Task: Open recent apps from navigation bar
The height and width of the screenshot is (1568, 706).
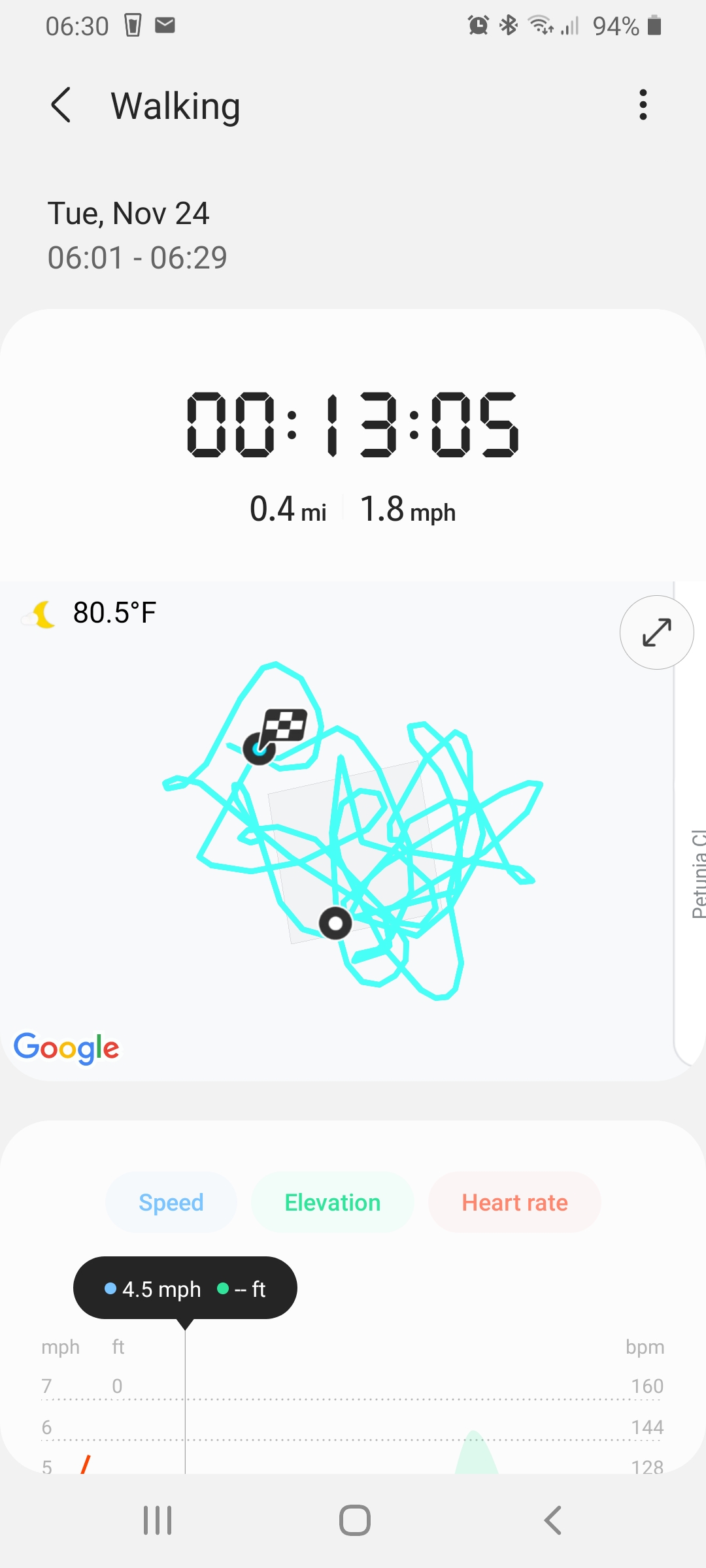Action: pyautogui.click(x=158, y=1520)
